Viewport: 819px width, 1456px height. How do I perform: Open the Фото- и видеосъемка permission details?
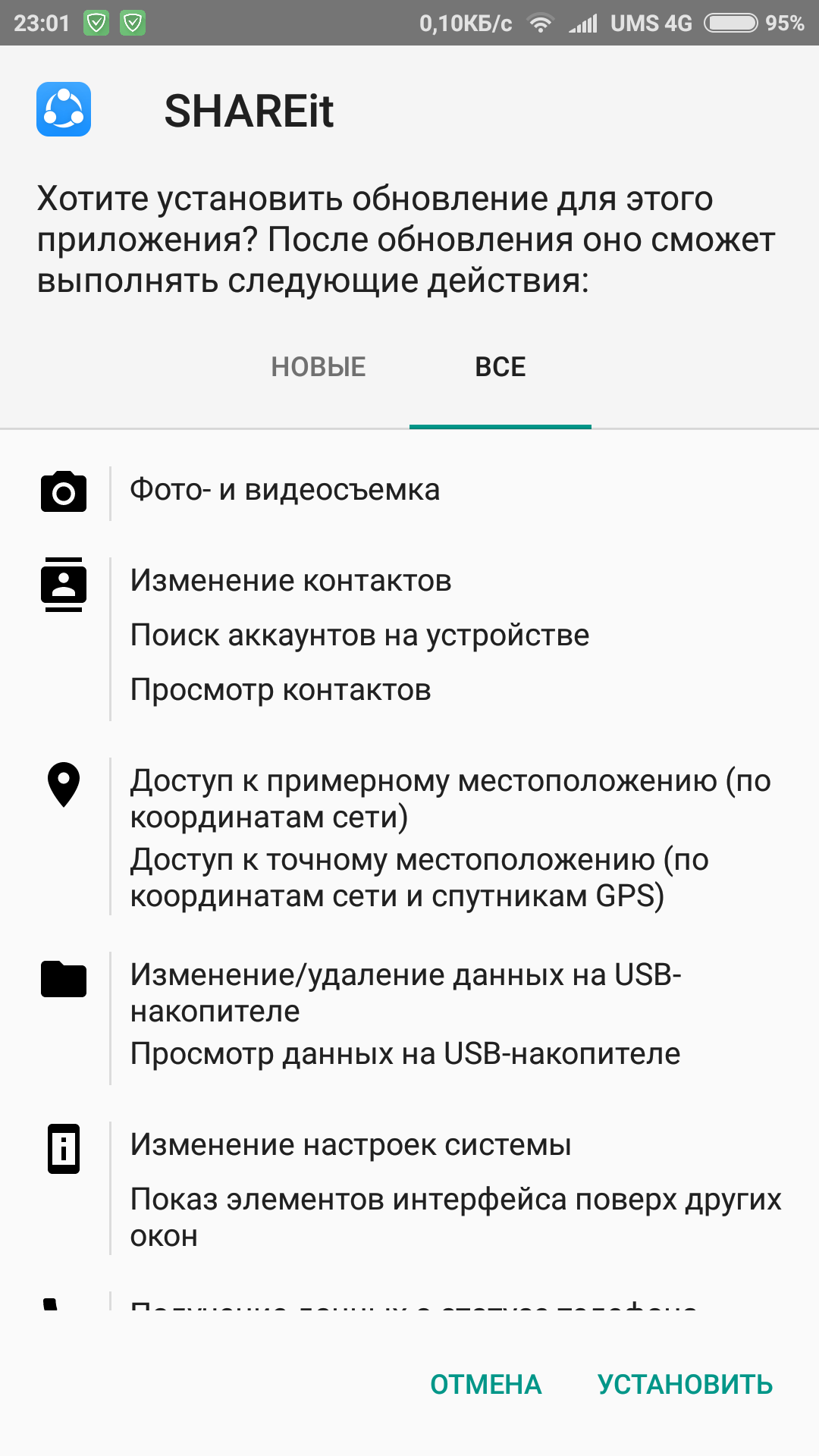click(x=409, y=491)
